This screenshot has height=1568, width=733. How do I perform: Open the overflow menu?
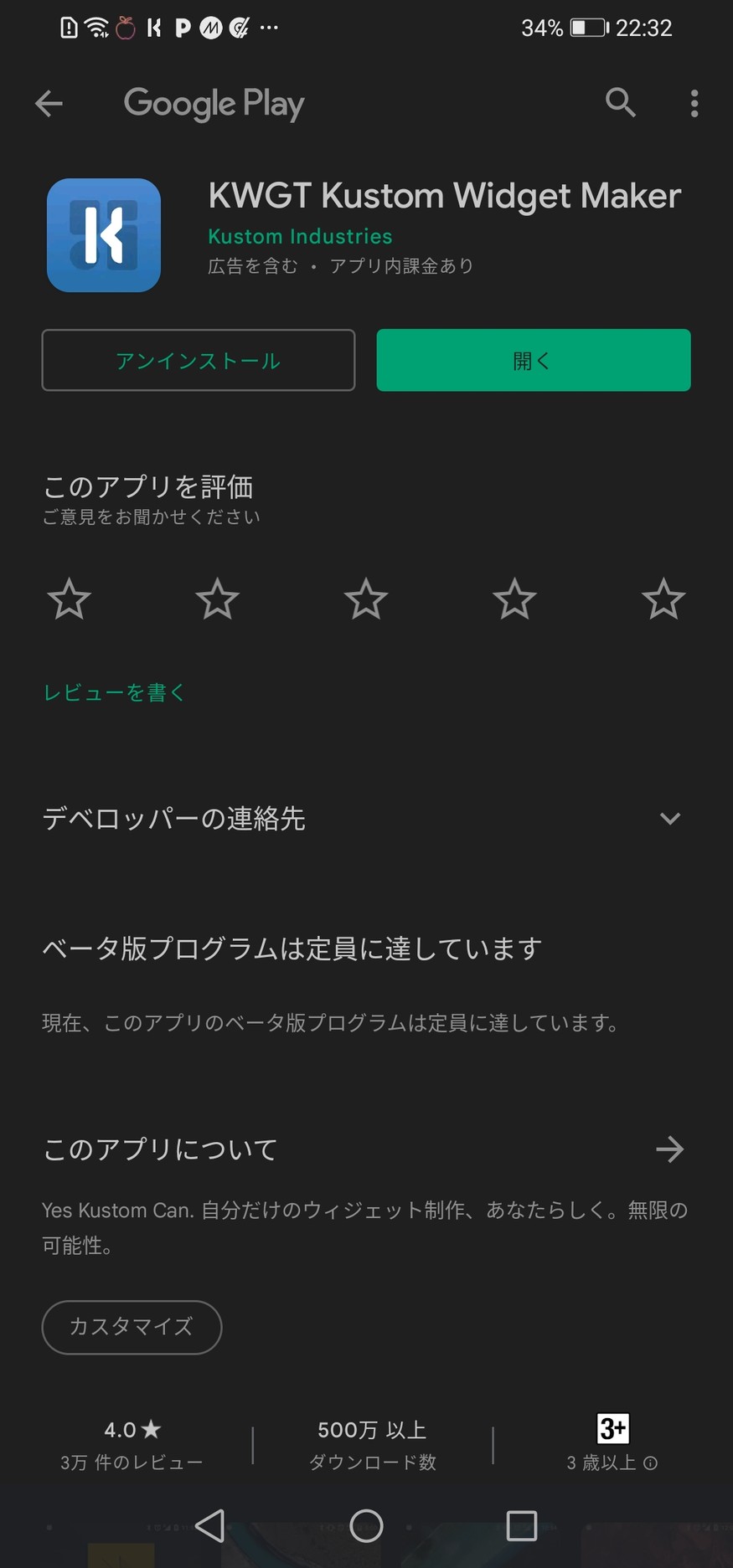(x=694, y=104)
